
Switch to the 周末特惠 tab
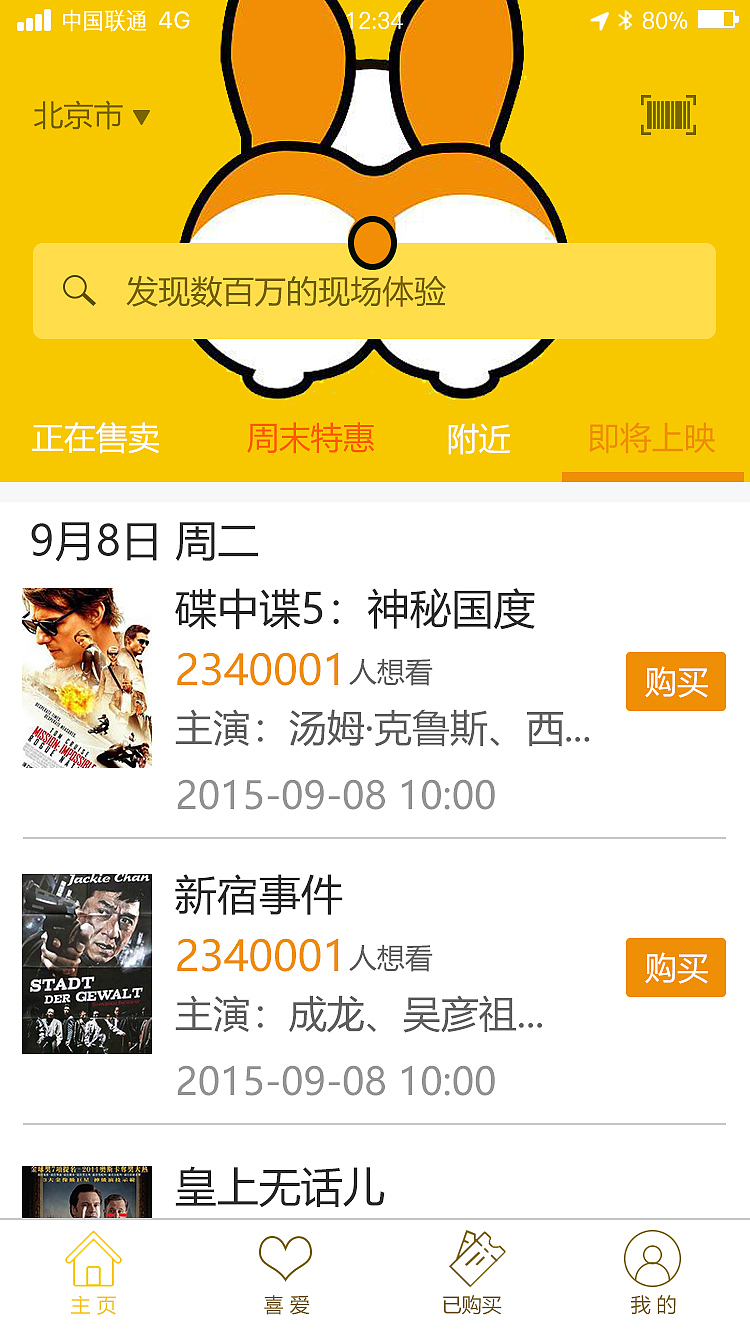click(310, 438)
